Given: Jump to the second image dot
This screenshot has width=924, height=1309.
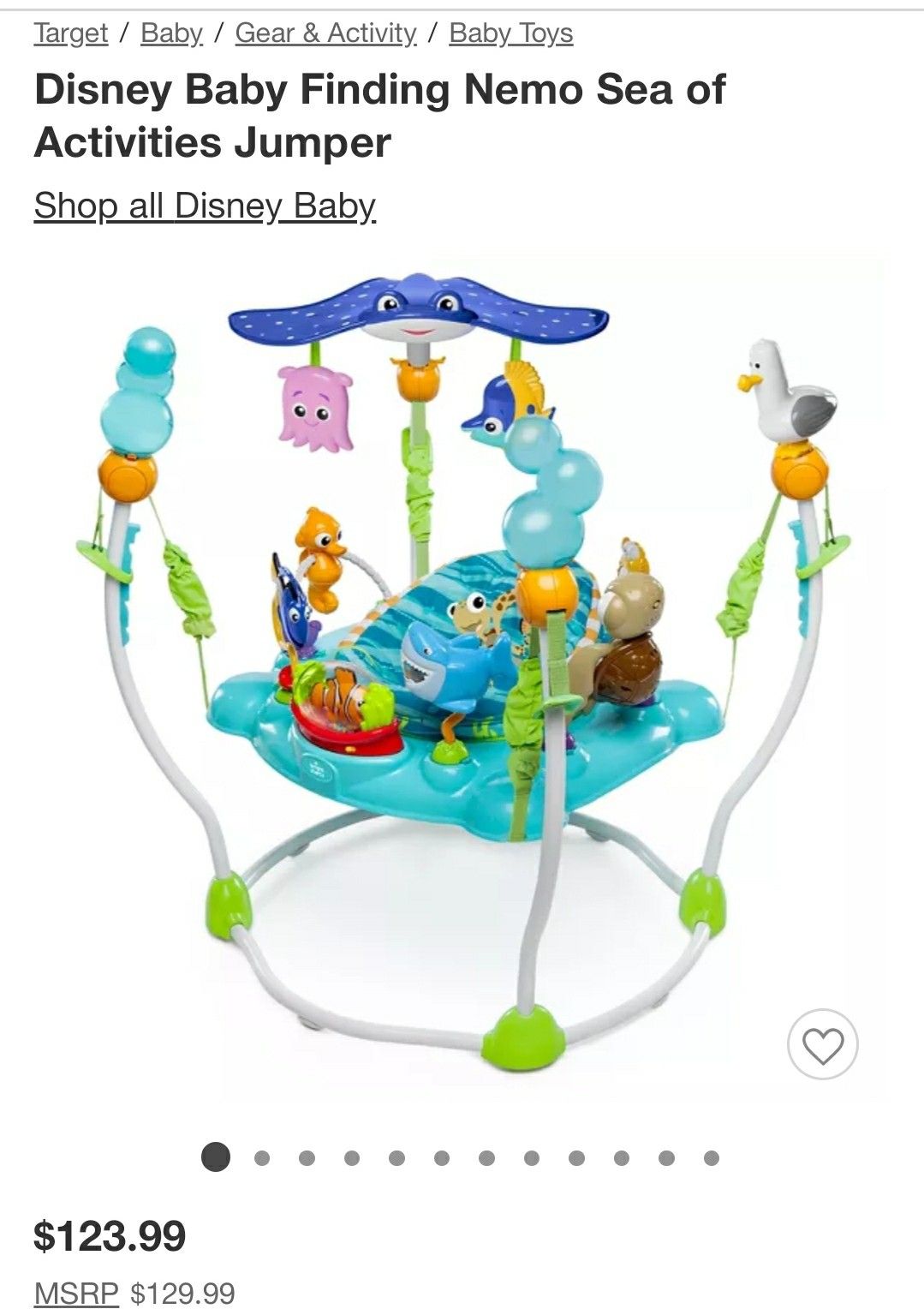Looking at the screenshot, I should (x=262, y=1158).
